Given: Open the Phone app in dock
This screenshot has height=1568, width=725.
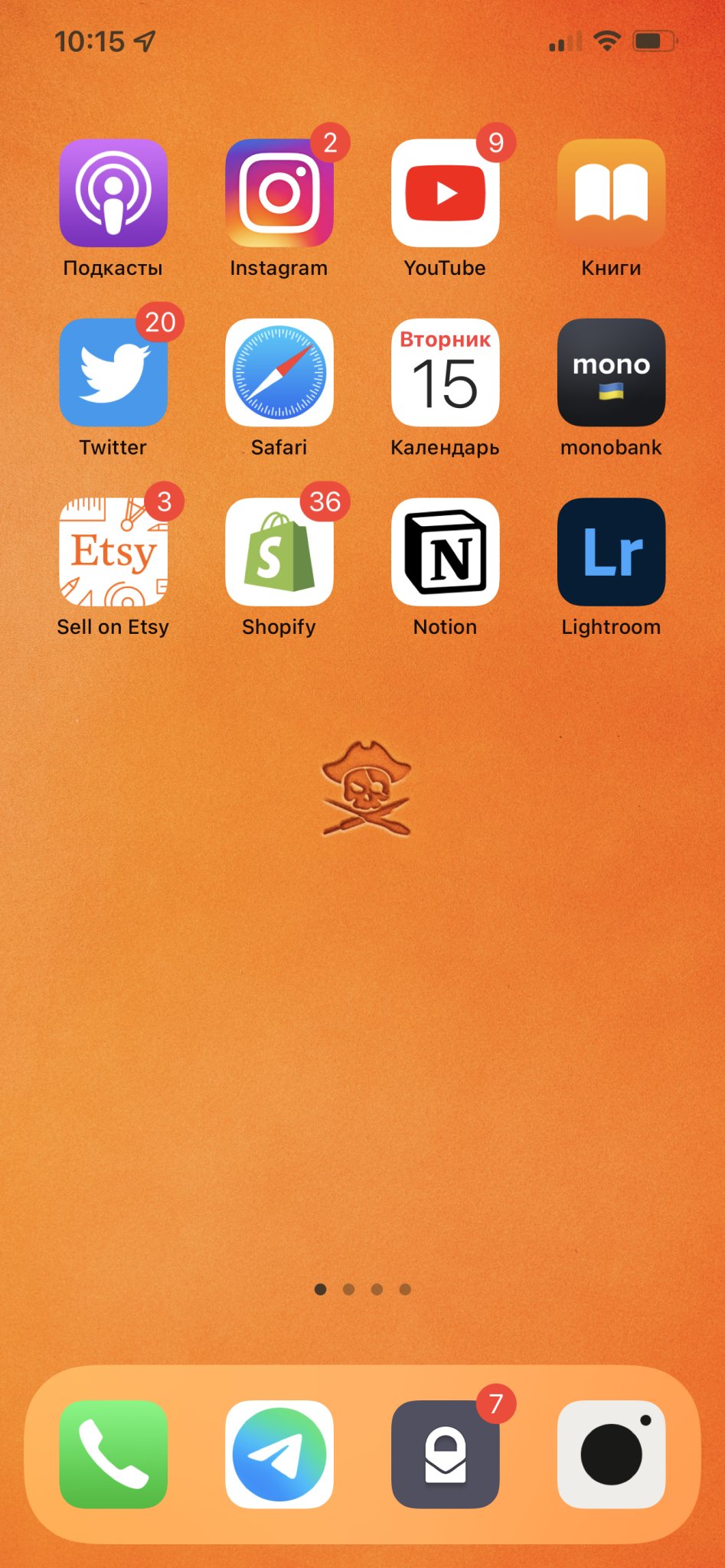Looking at the screenshot, I should click(113, 1454).
